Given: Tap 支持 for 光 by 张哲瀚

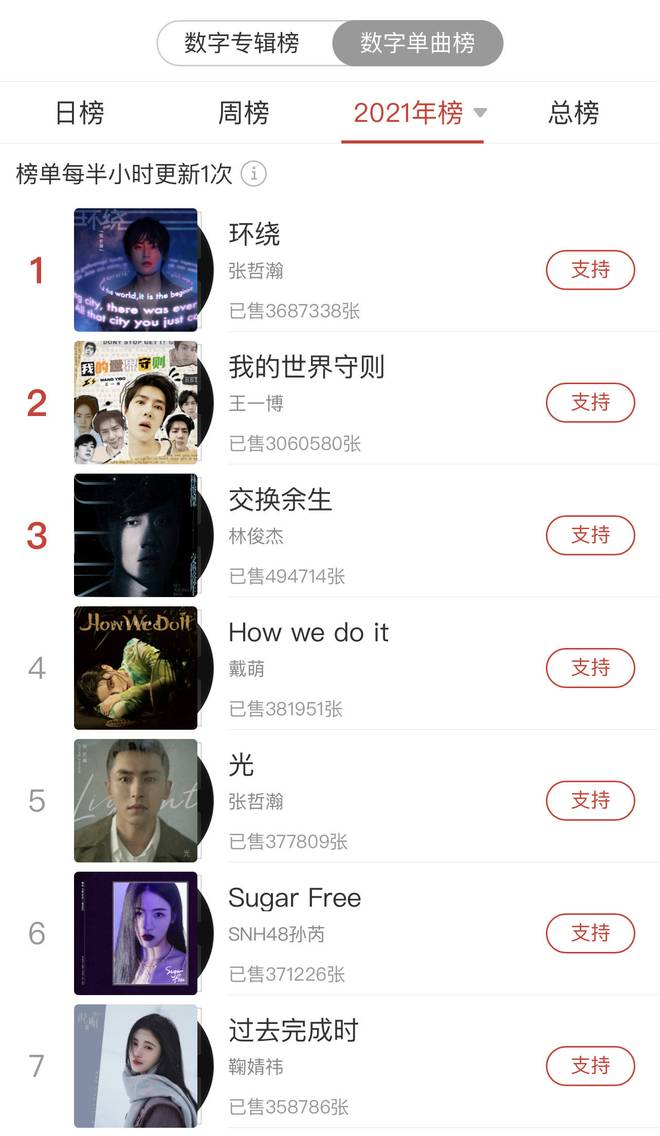Looking at the screenshot, I should pos(590,800).
